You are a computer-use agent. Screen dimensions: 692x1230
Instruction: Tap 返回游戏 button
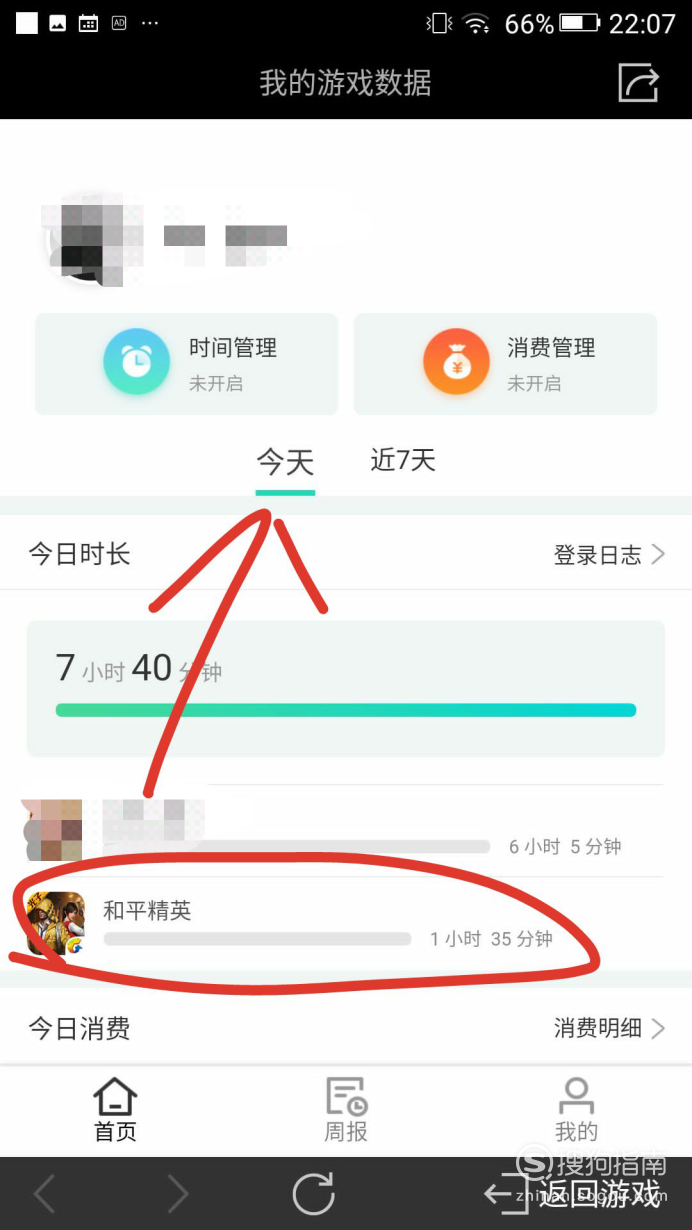574,1194
